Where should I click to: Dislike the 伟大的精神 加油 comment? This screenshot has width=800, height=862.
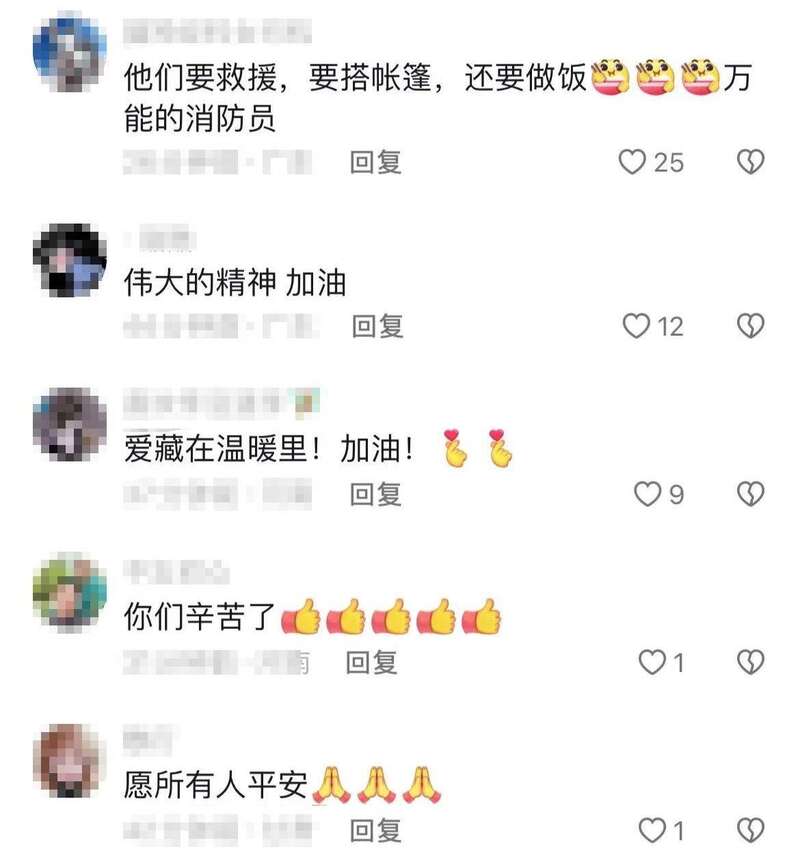click(x=750, y=325)
